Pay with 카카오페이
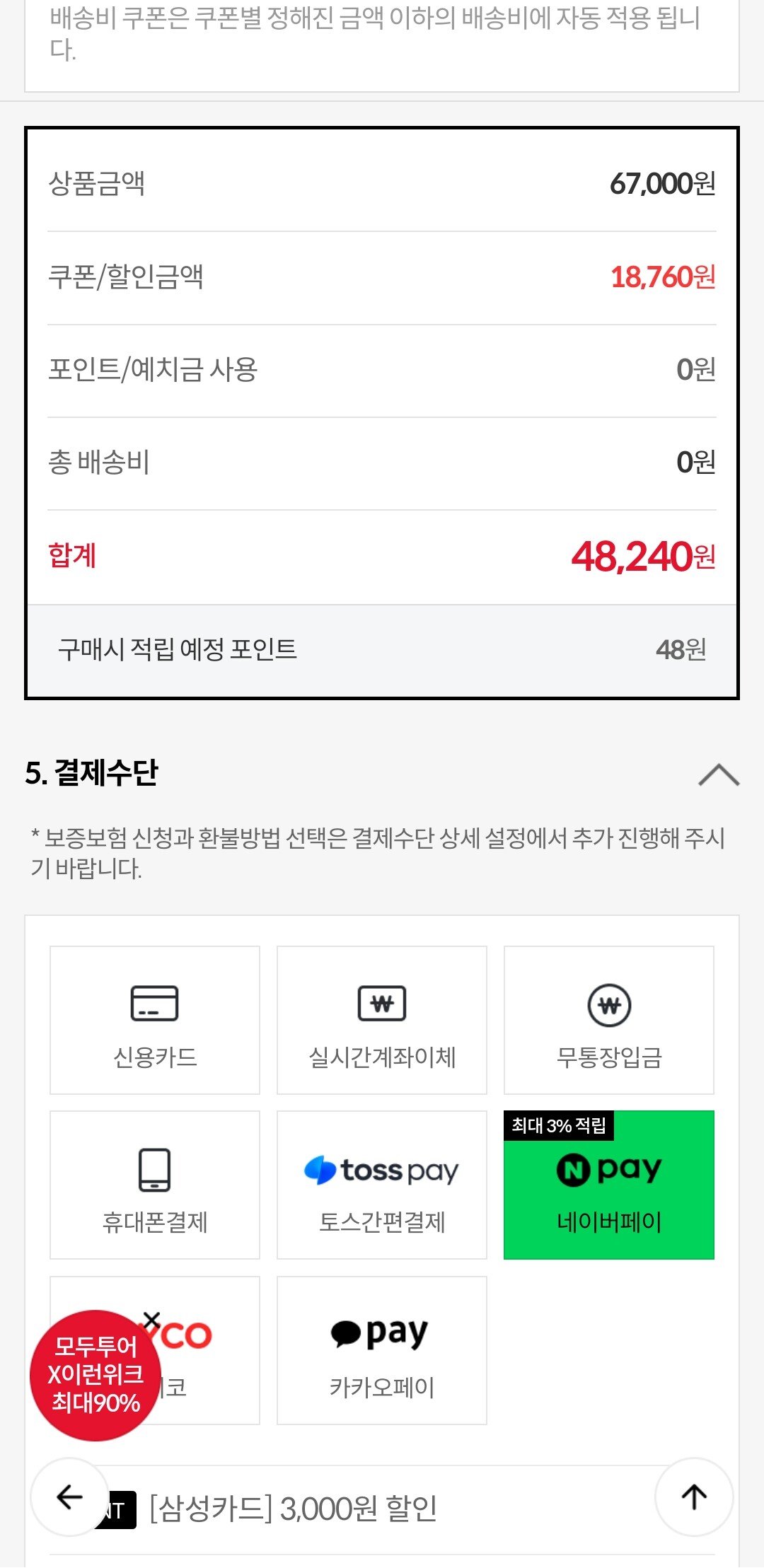 click(x=382, y=1350)
